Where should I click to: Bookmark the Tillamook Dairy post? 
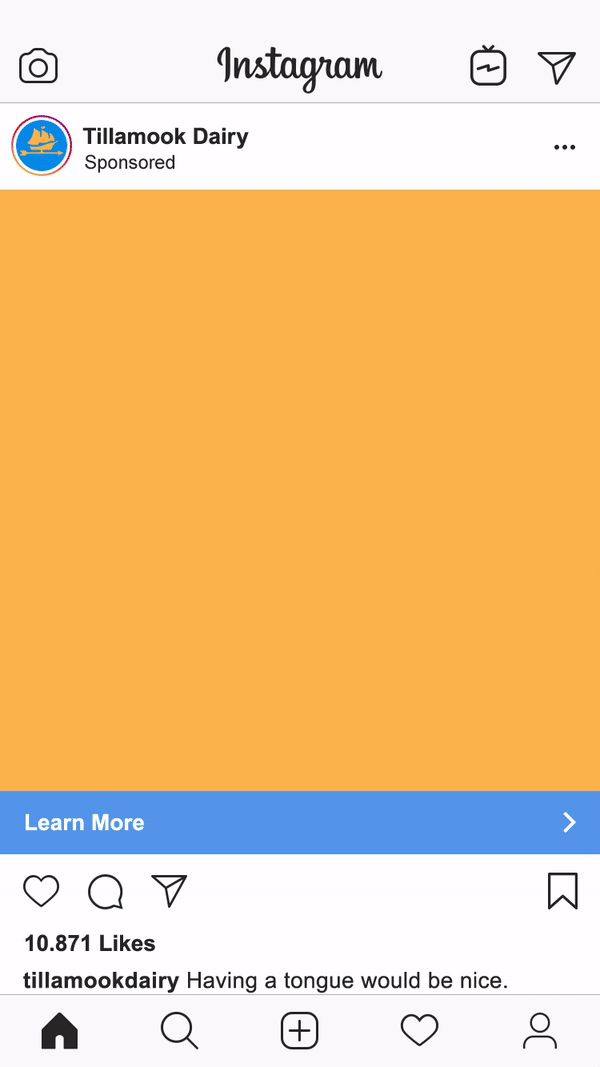[562, 891]
